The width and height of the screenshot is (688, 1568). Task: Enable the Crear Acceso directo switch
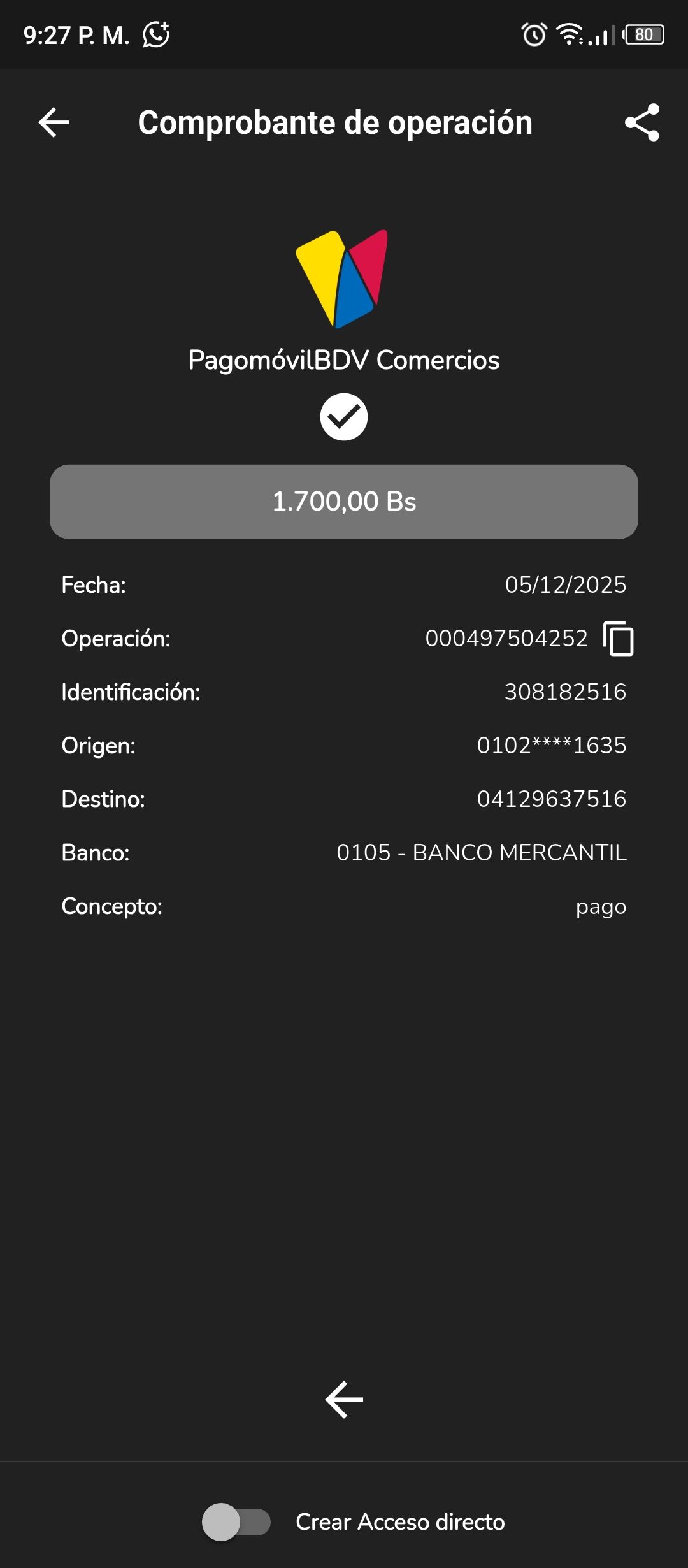236,1522
